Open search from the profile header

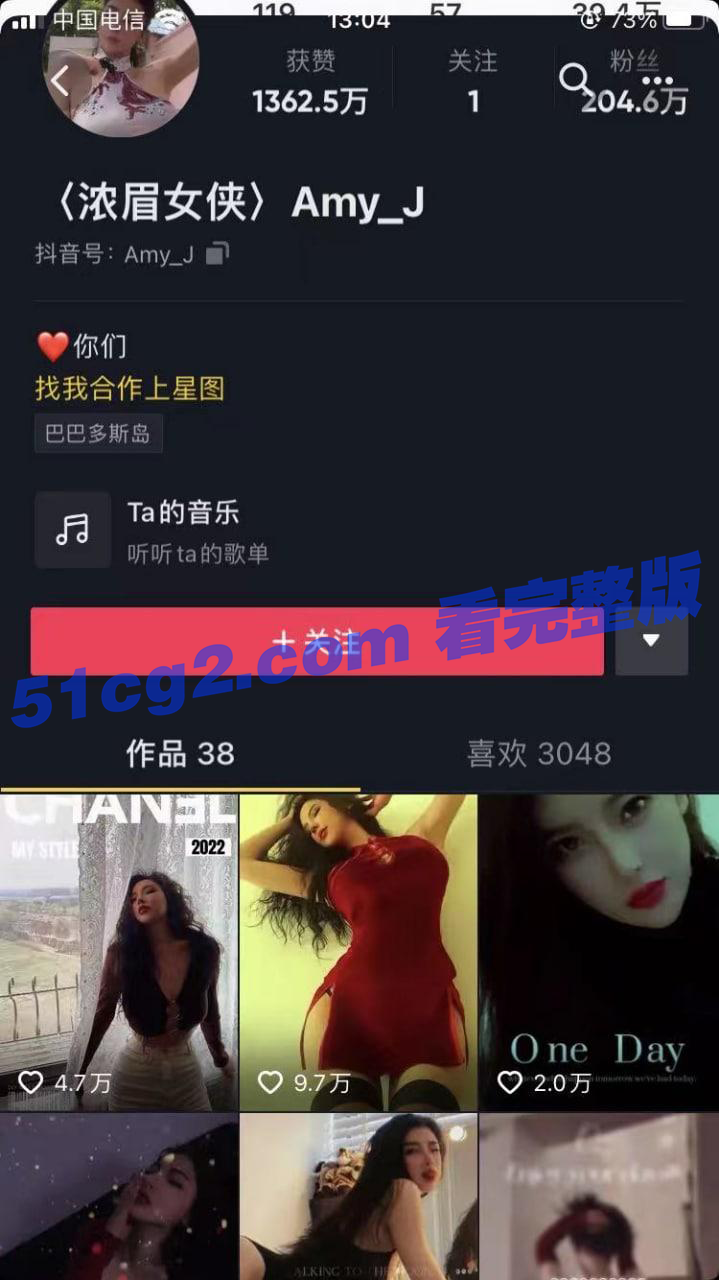(x=575, y=79)
